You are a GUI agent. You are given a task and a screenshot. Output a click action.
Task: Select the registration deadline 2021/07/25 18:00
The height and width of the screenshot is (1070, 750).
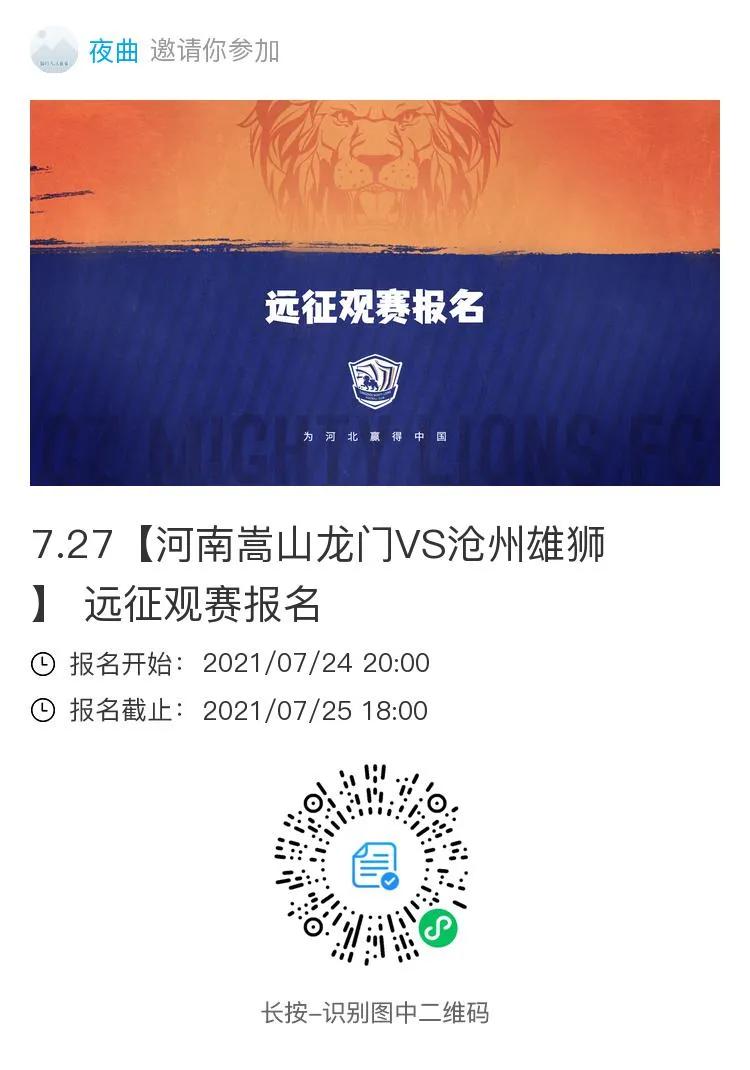pyautogui.click(x=315, y=711)
